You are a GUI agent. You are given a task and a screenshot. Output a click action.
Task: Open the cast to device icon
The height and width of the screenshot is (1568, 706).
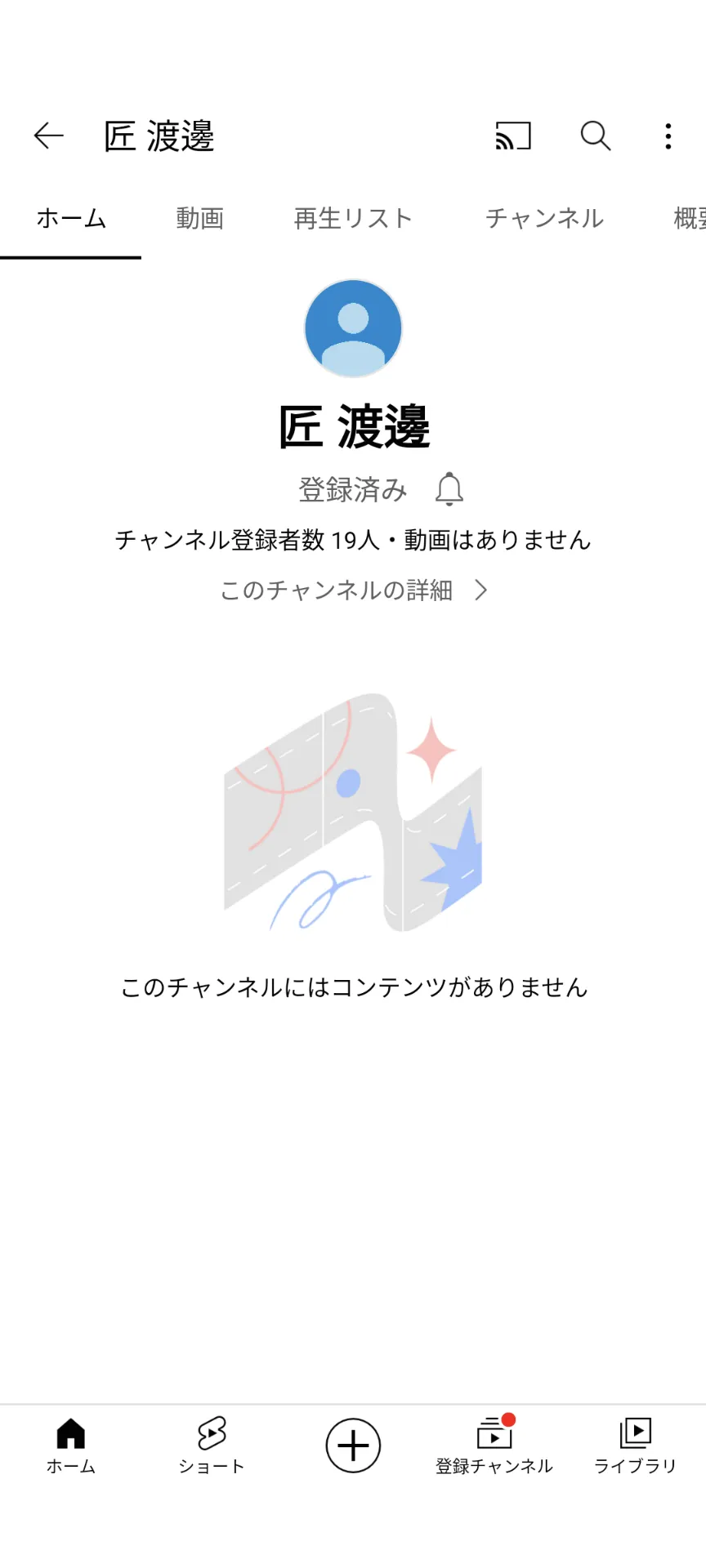coord(513,136)
